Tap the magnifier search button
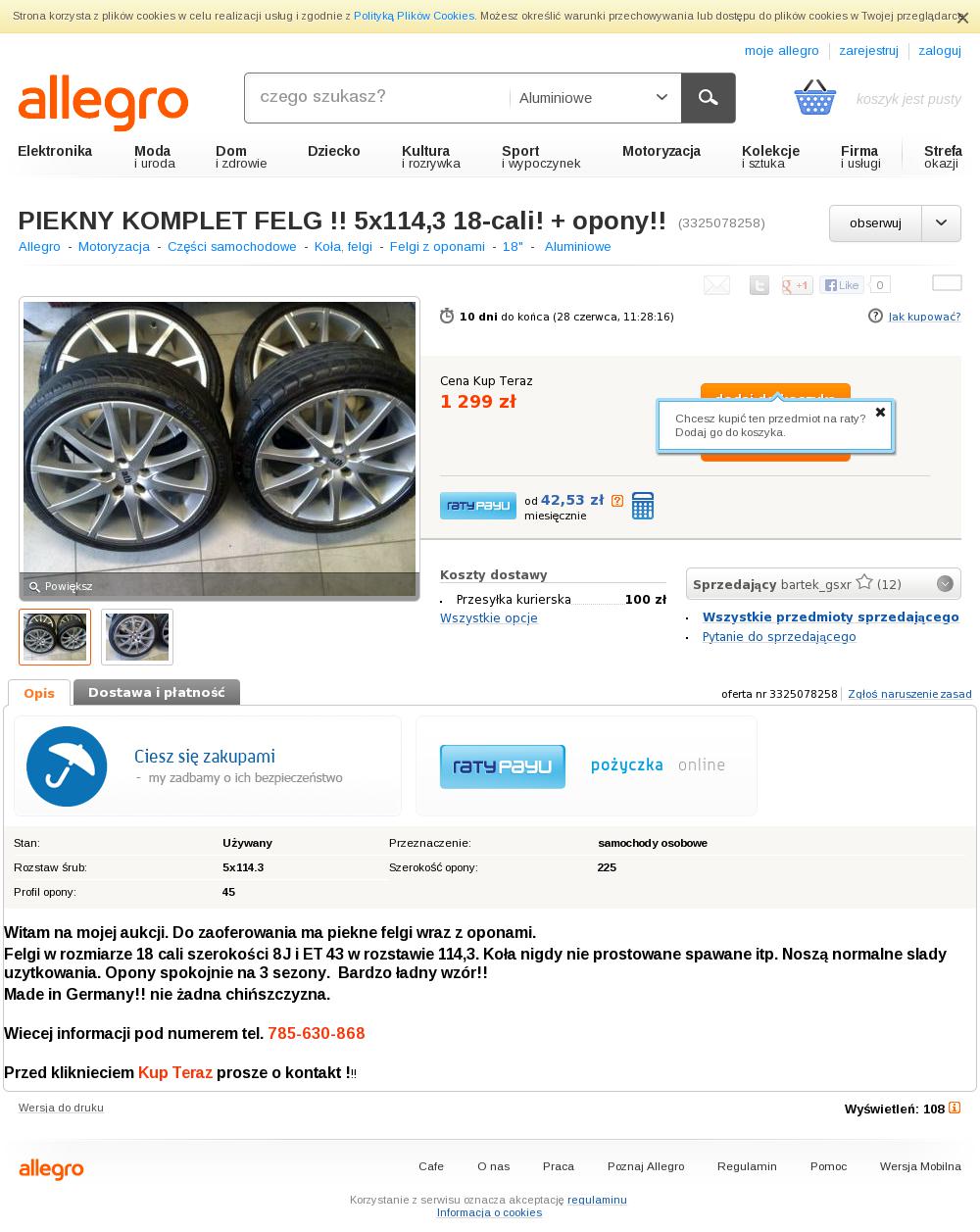This screenshot has height=1232, width=980. point(708,98)
